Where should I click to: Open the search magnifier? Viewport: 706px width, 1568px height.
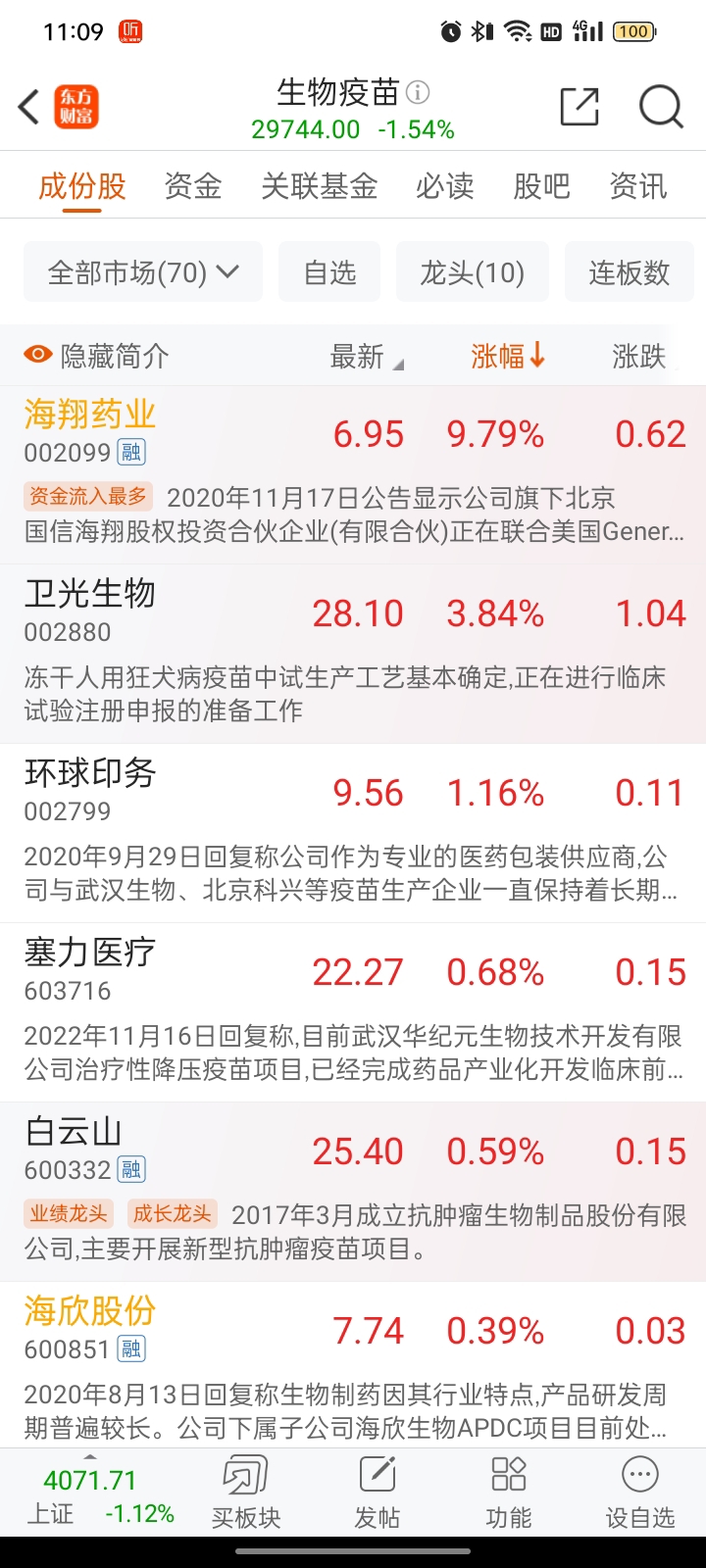coord(661,107)
